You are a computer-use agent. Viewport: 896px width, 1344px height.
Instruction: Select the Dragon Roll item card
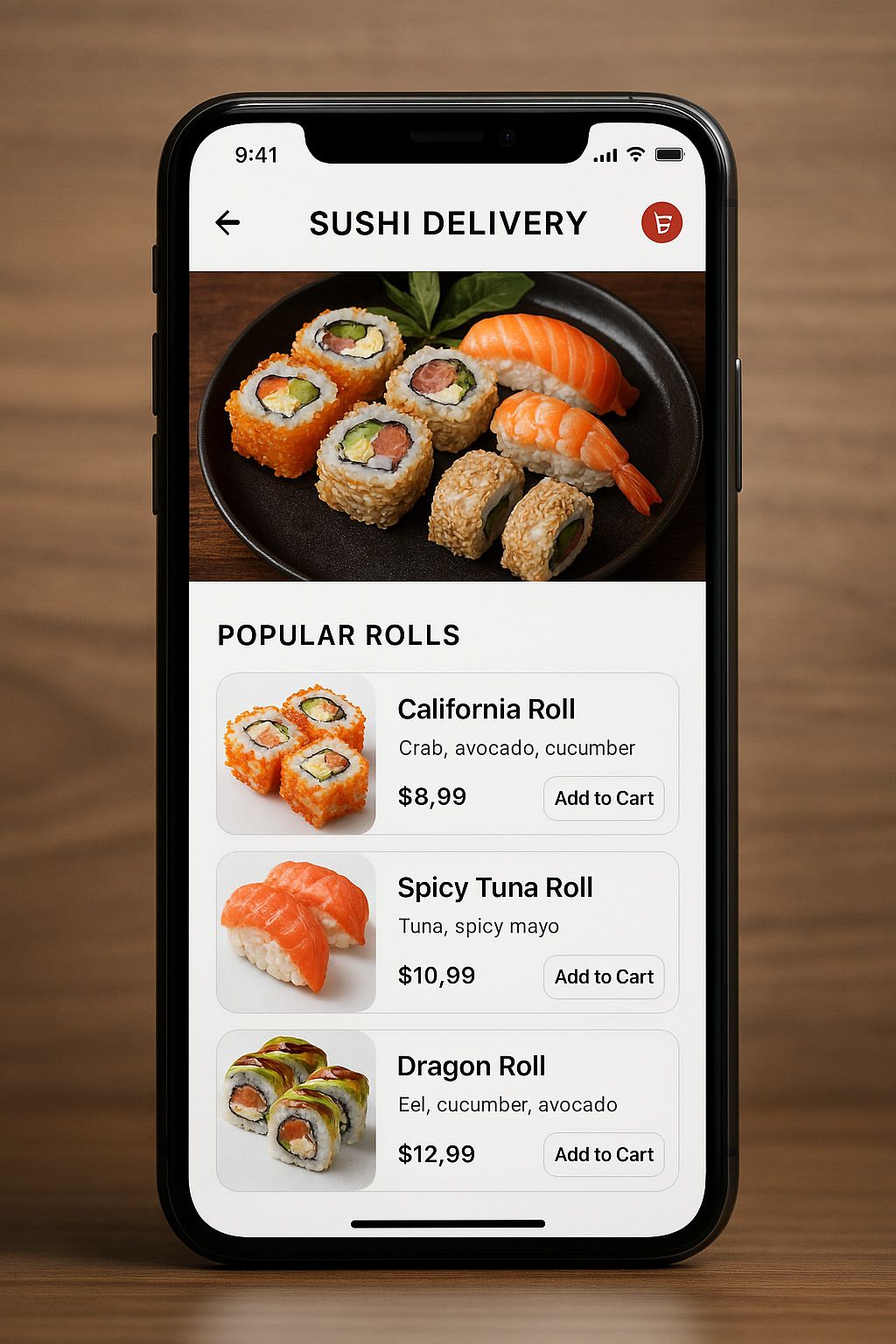coord(471,1067)
